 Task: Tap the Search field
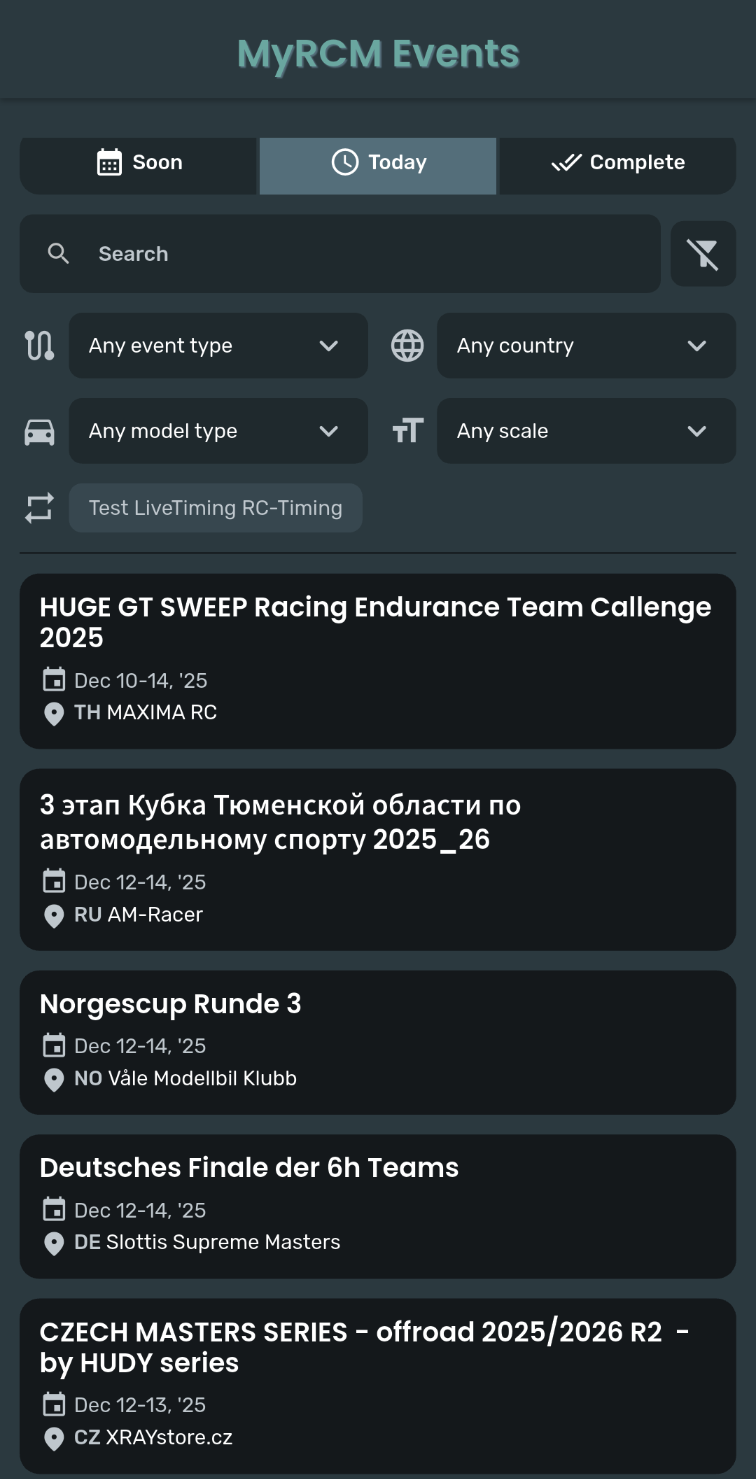(340, 254)
